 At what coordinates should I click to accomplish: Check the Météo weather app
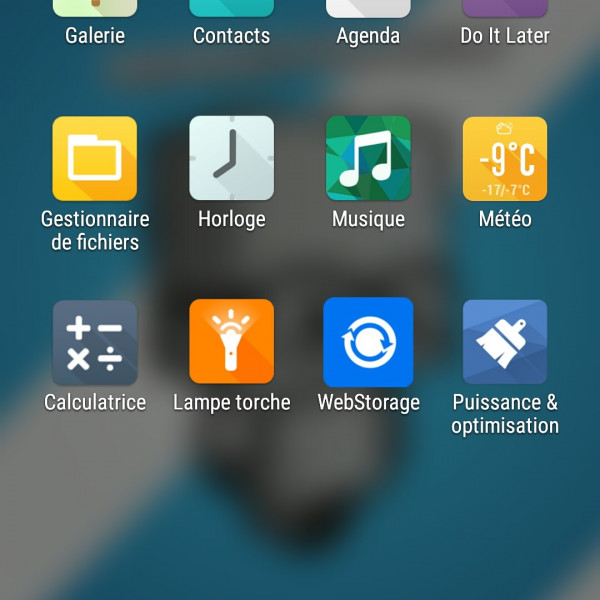pyautogui.click(x=505, y=159)
